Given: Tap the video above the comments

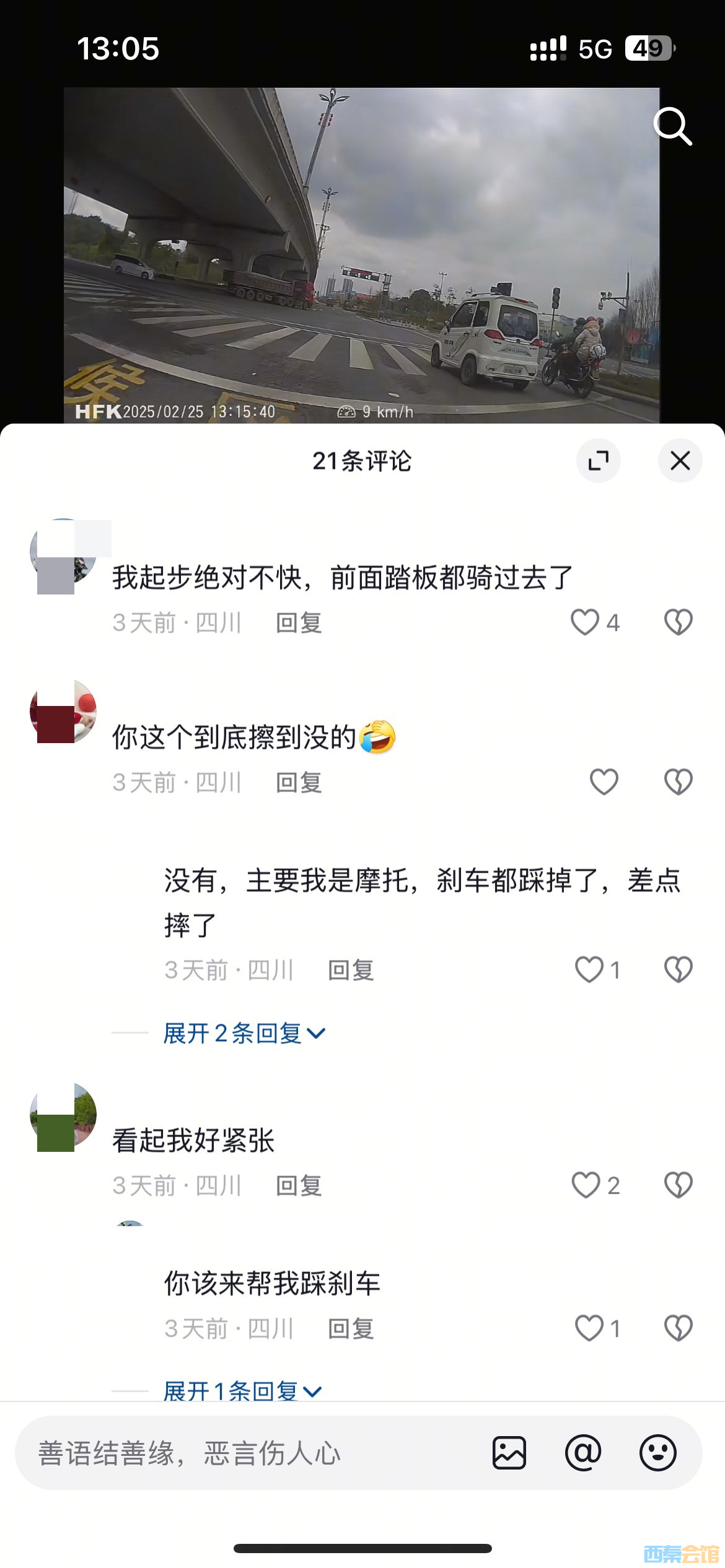Looking at the screenshot, I should (361, 255).
